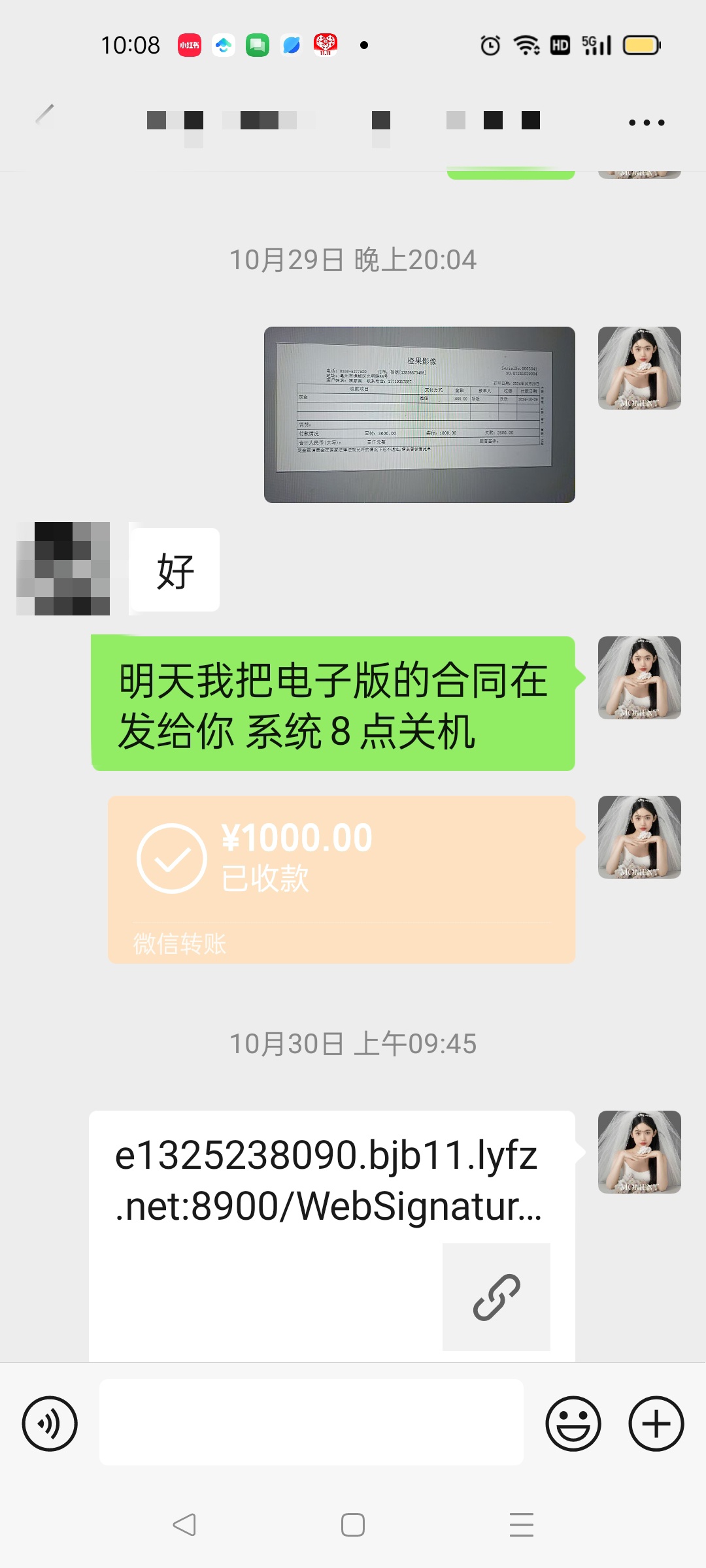Tap the bride avatar beside the receipt photo
Image resolution: width=706 pixels, height=1568 pixels.
coord(639,368)
